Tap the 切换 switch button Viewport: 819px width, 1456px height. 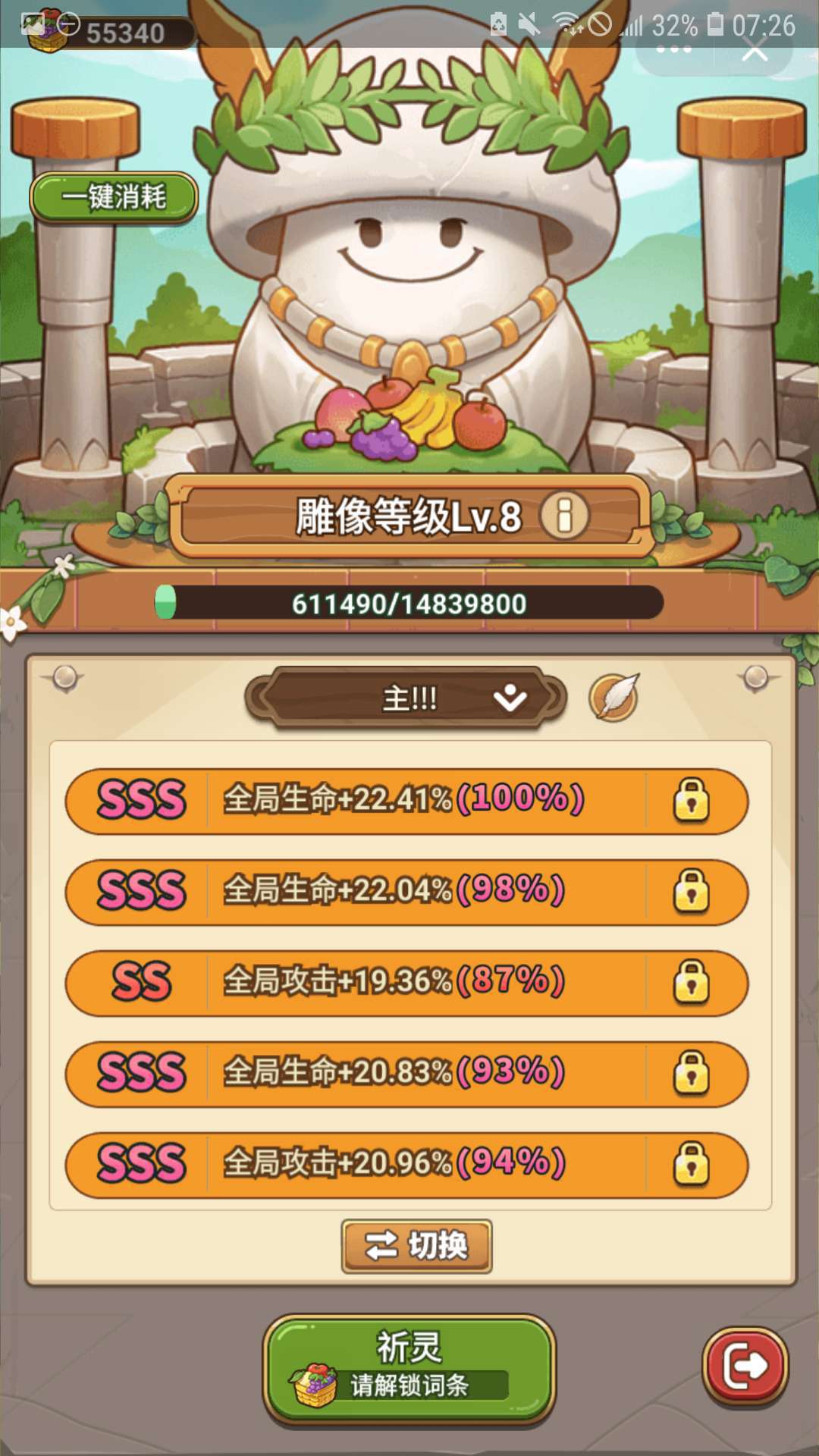[416, 1246]
